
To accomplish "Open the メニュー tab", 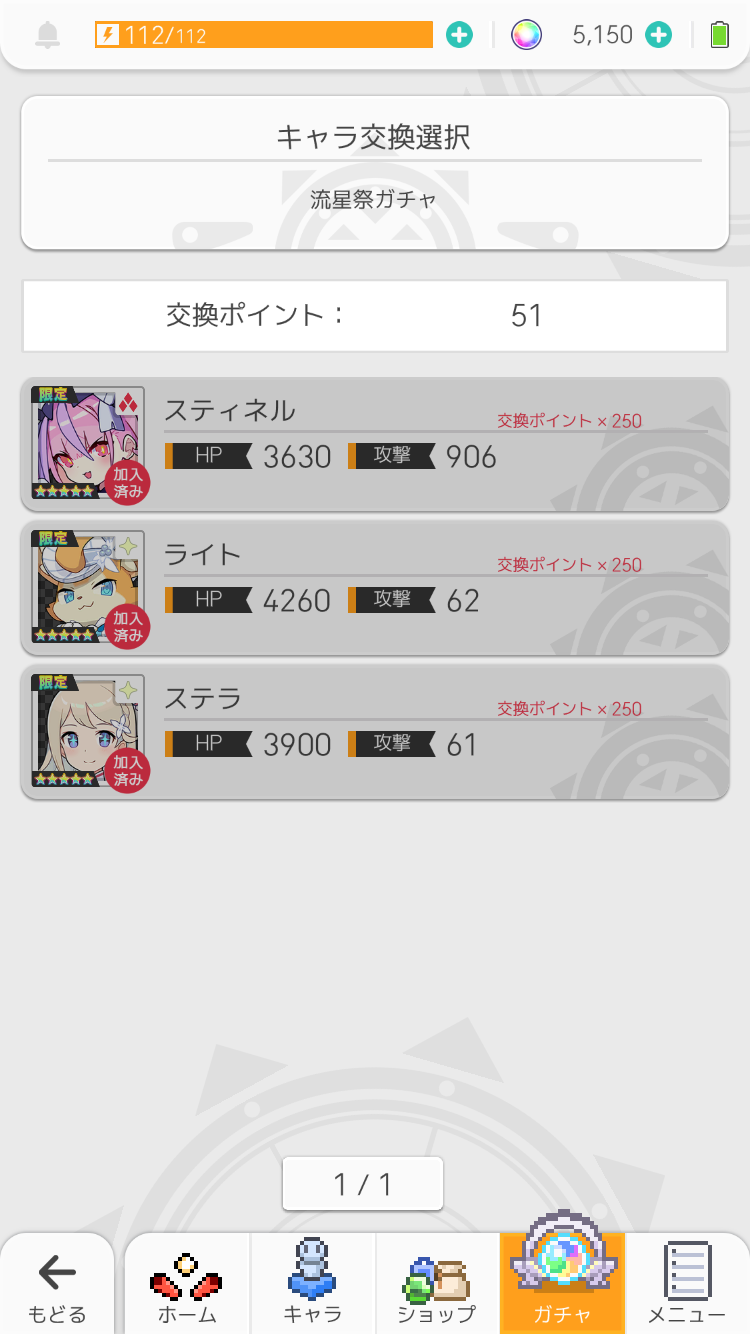I will (687, 1285).
